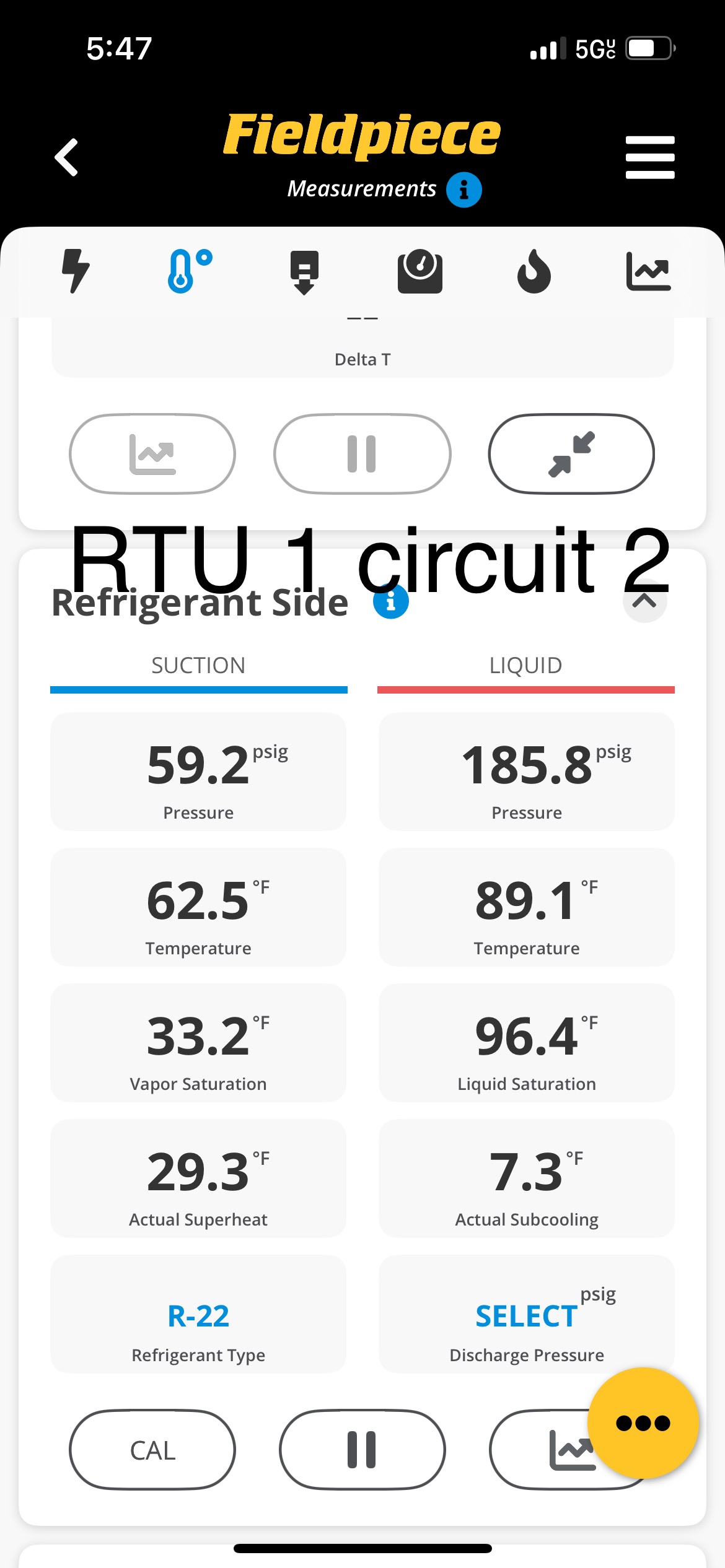Show info about Refrigerant Side
Image resolution: width=725 pixels, height=1568 pixels.
coord(390,601)
